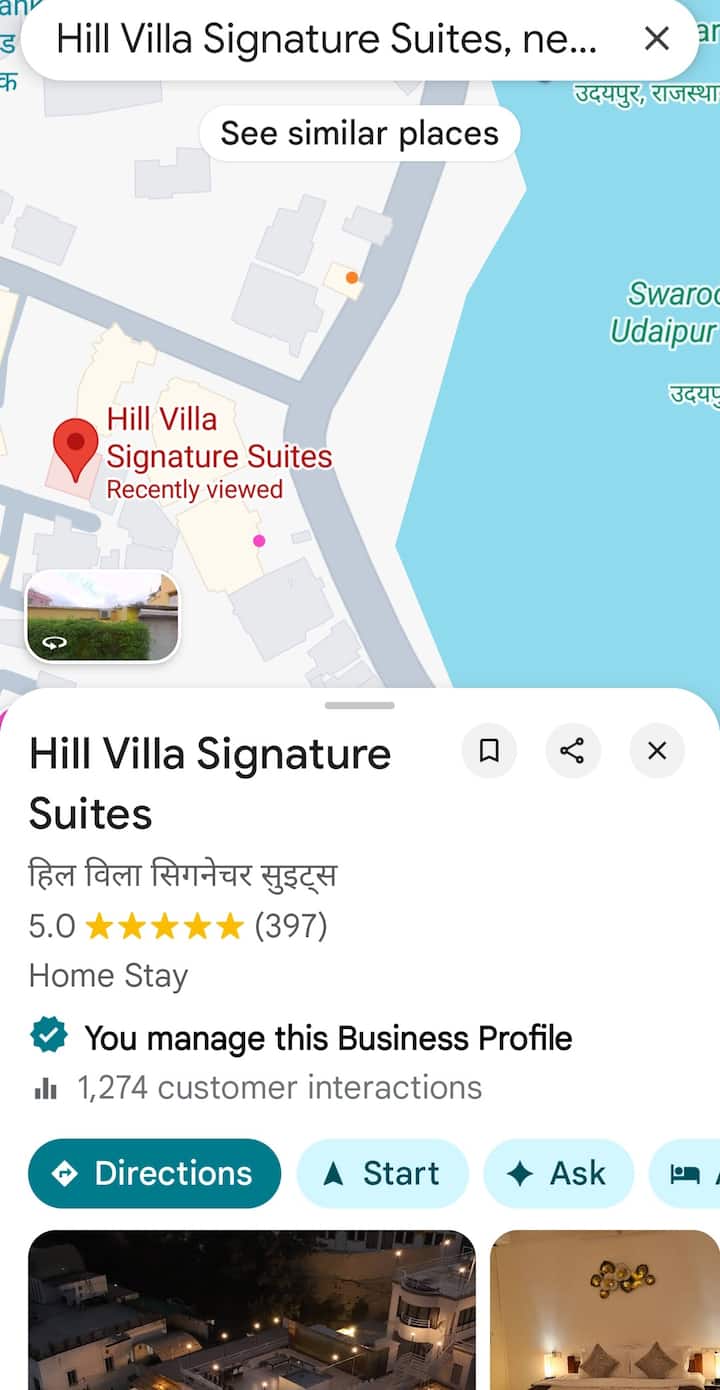Save Hill Villa Signature Suites with bookmark
720x1390 pixels.
489,751
